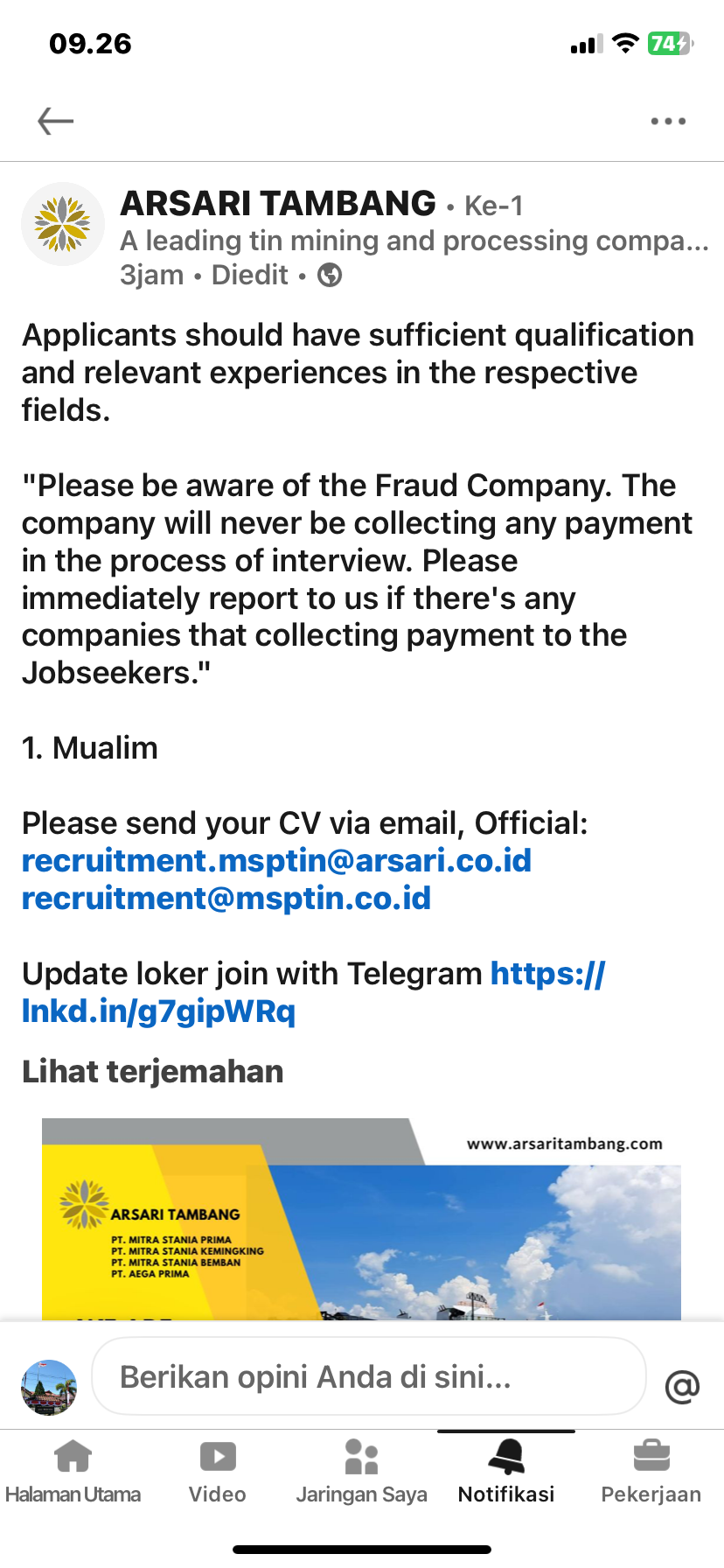
Task: Go back using the arrow icon
Action: point(55,121)
